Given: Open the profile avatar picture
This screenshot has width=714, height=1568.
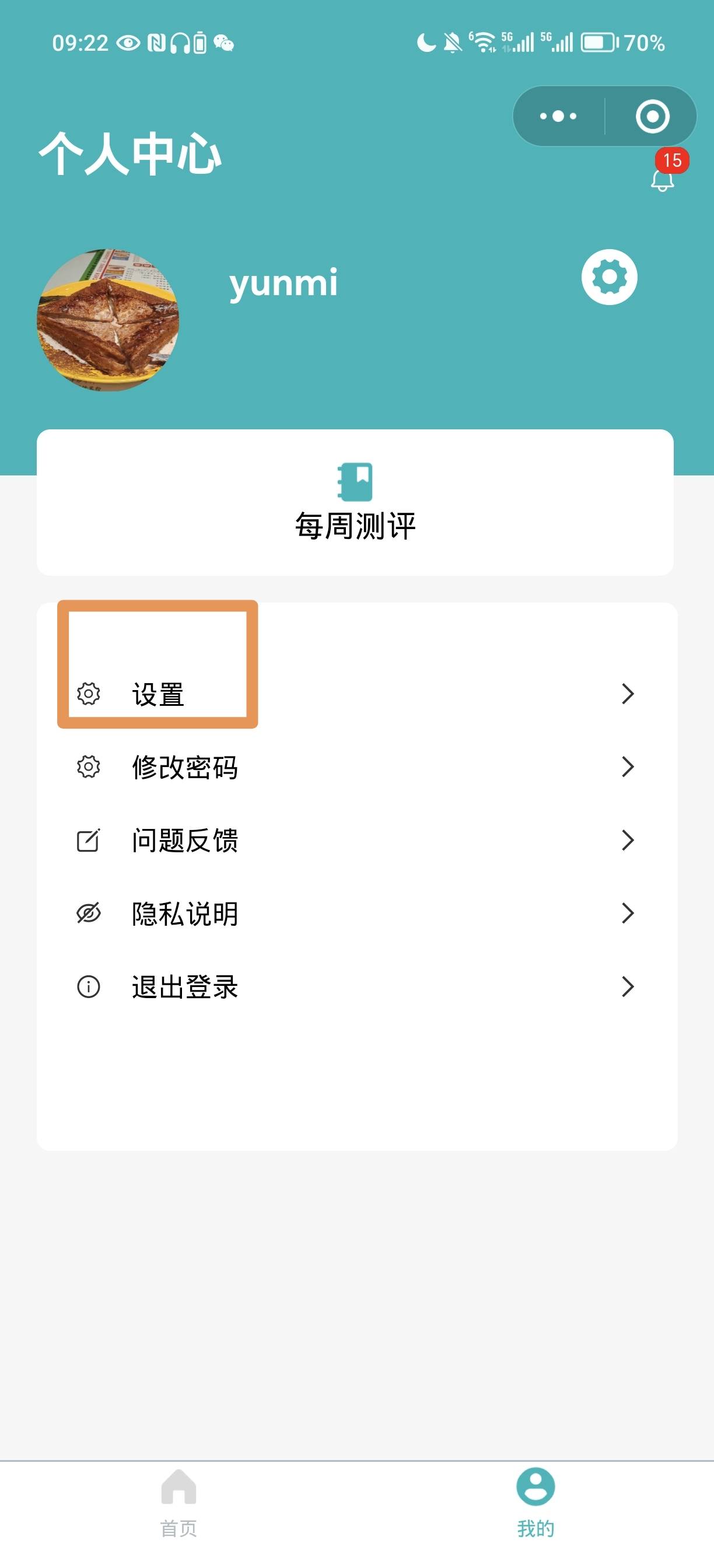Looking at the screenshot, I should (x=108, y=320).
